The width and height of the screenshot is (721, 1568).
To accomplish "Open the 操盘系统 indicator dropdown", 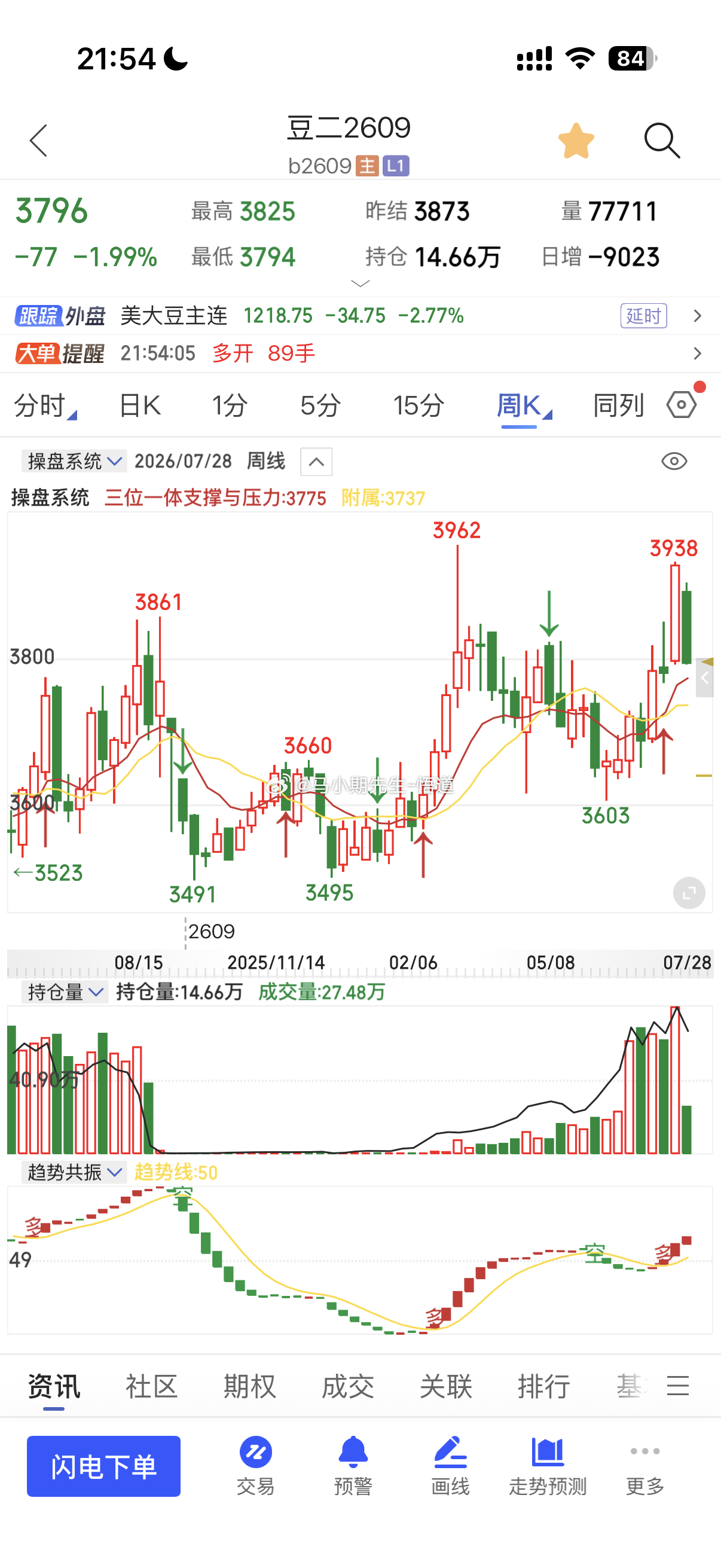I will click(74, 461).
